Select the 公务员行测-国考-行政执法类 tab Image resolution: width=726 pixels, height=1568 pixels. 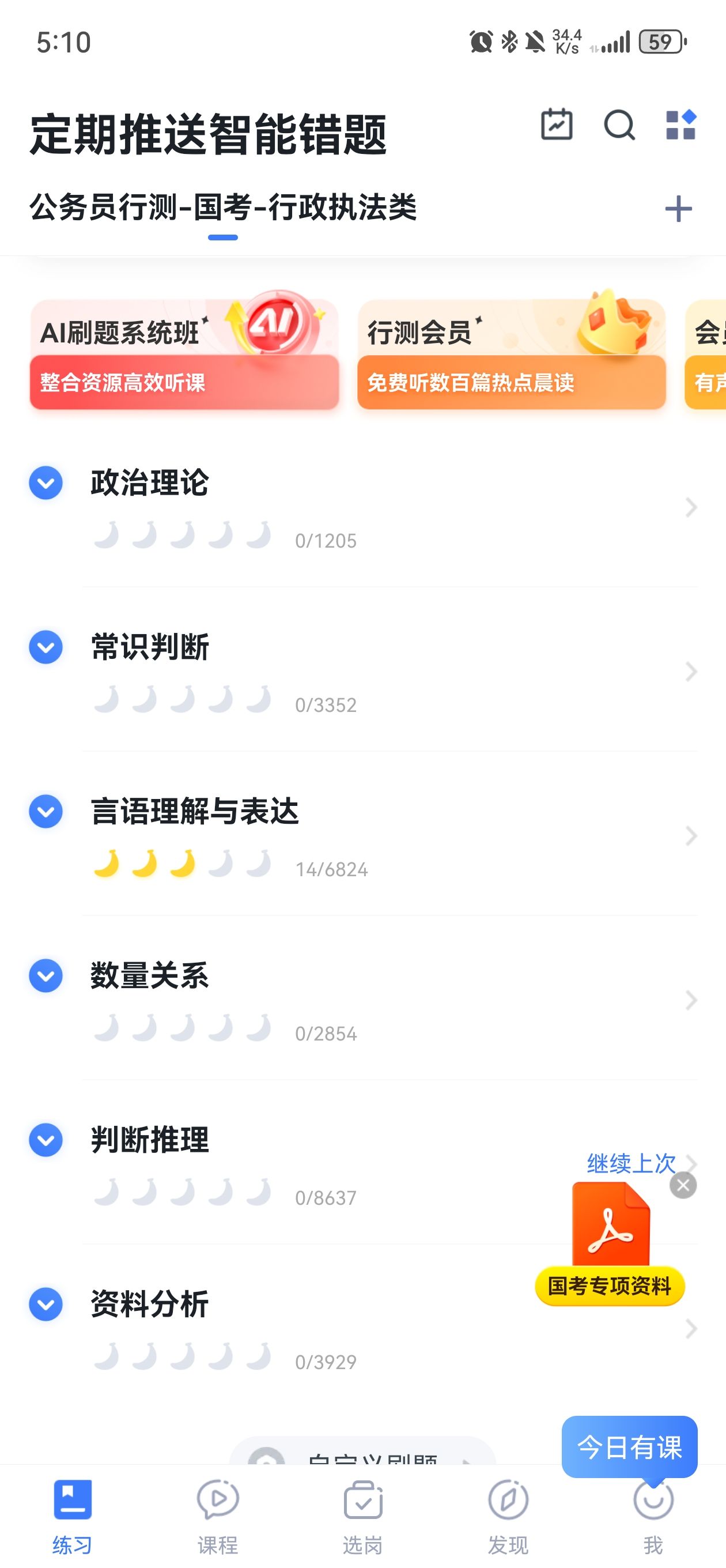(223, 208)
